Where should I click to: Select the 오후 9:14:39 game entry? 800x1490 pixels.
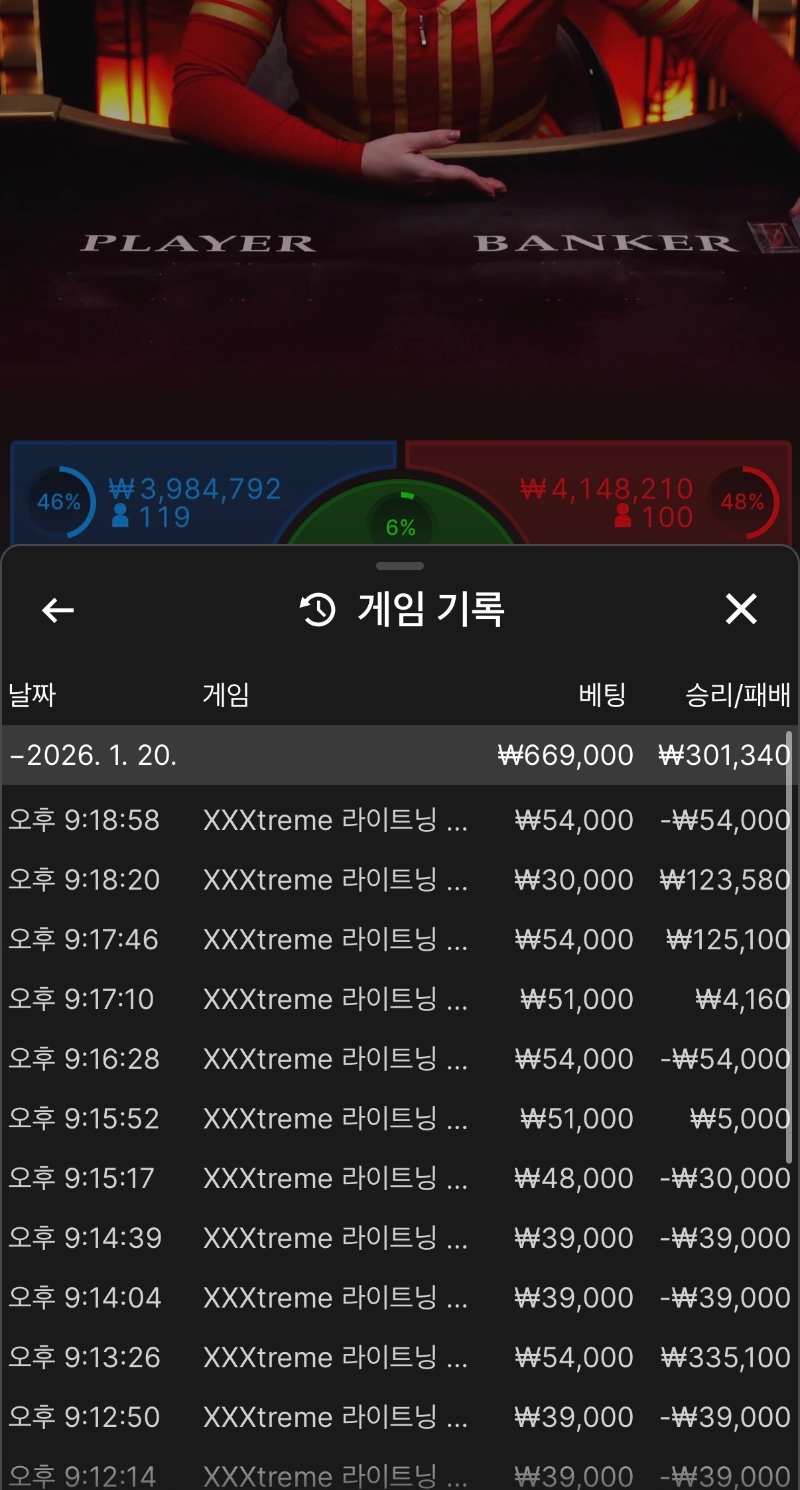(x=398, y=1238)
